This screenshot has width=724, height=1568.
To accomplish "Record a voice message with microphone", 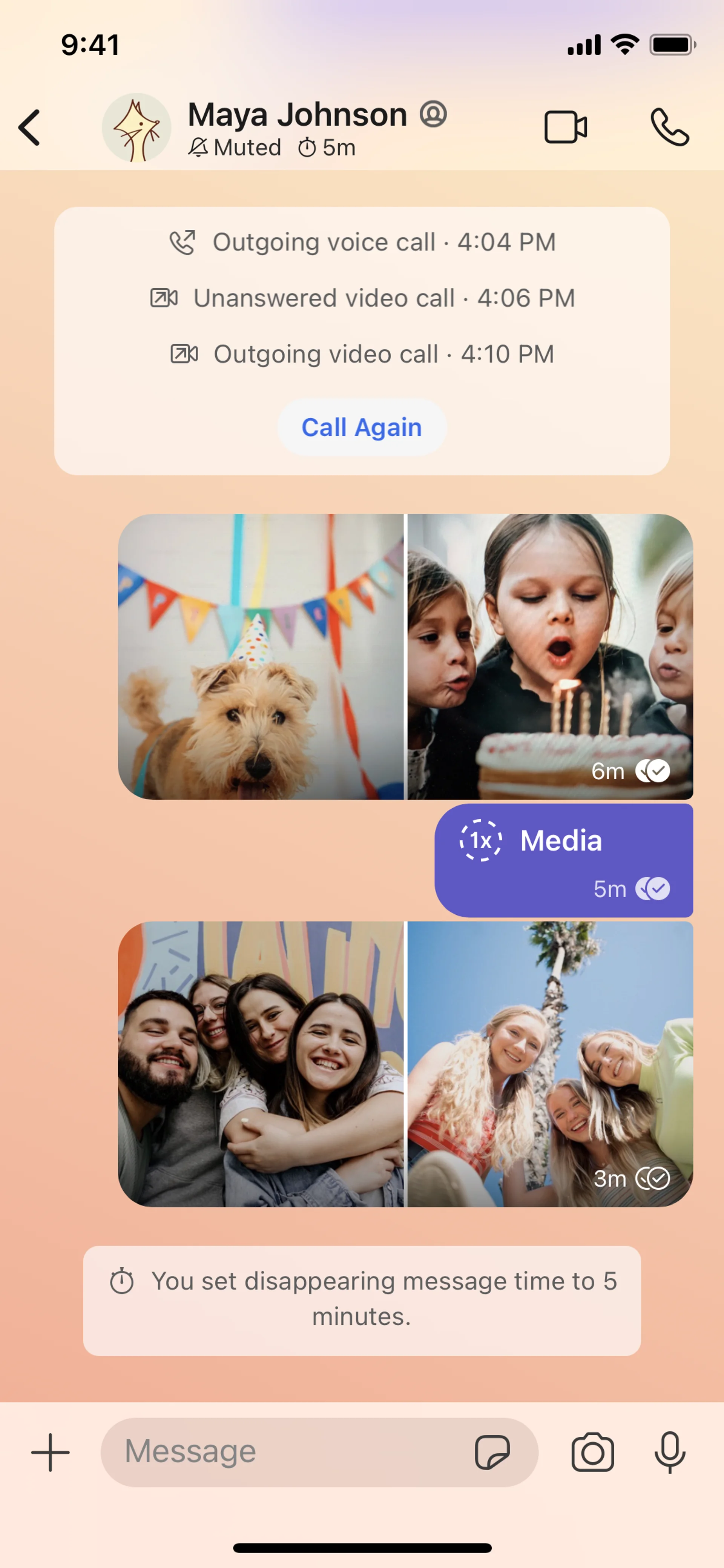I will 670,1452.
